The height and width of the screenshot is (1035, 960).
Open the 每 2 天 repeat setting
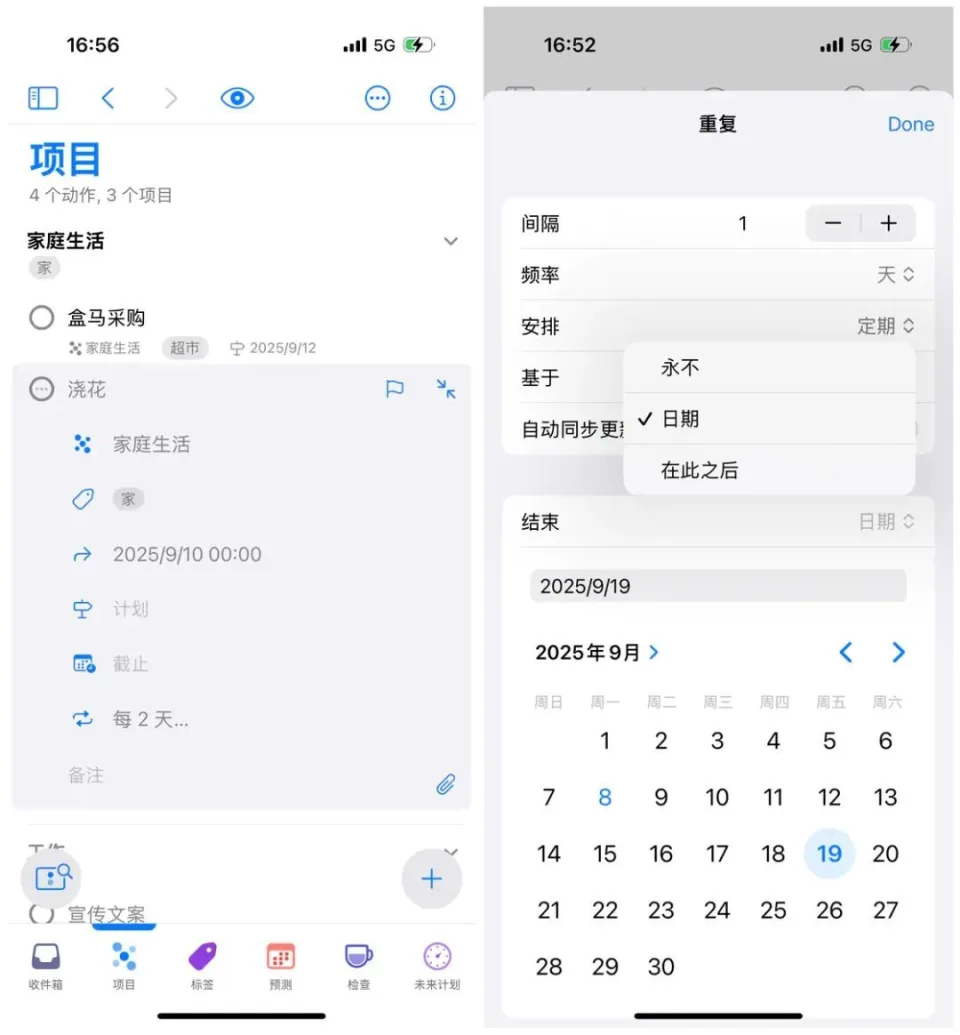[150, 719]
